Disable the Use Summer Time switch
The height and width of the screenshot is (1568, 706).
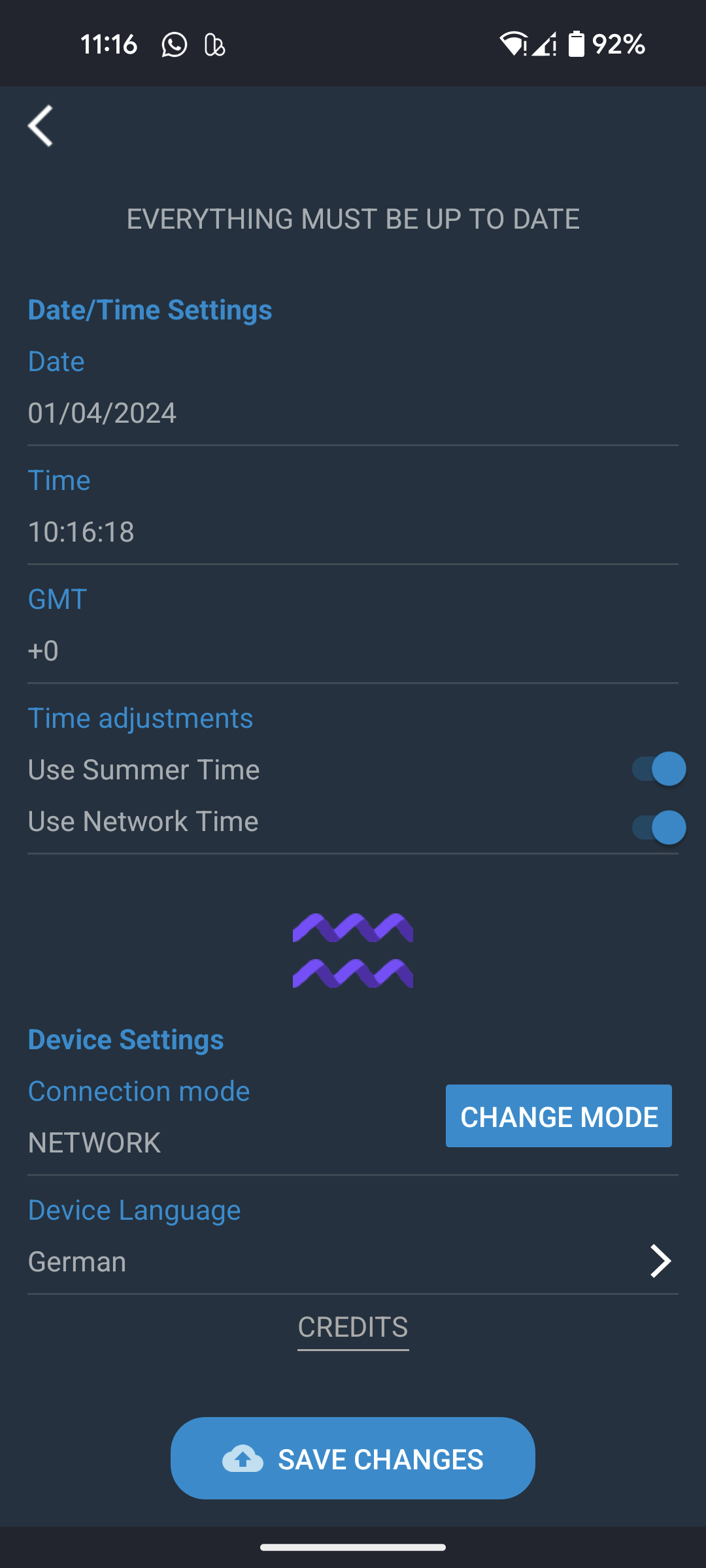pos(658,769)
